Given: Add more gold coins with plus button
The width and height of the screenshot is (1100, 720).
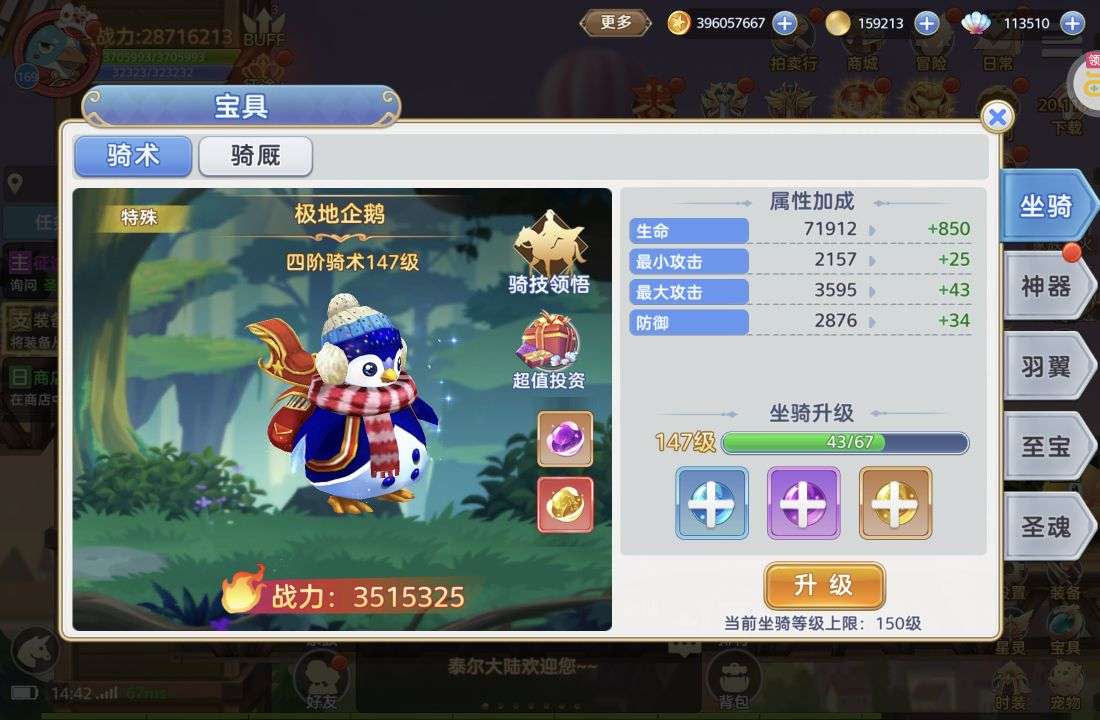Looking at the screenshot, I should pos(927,23).
